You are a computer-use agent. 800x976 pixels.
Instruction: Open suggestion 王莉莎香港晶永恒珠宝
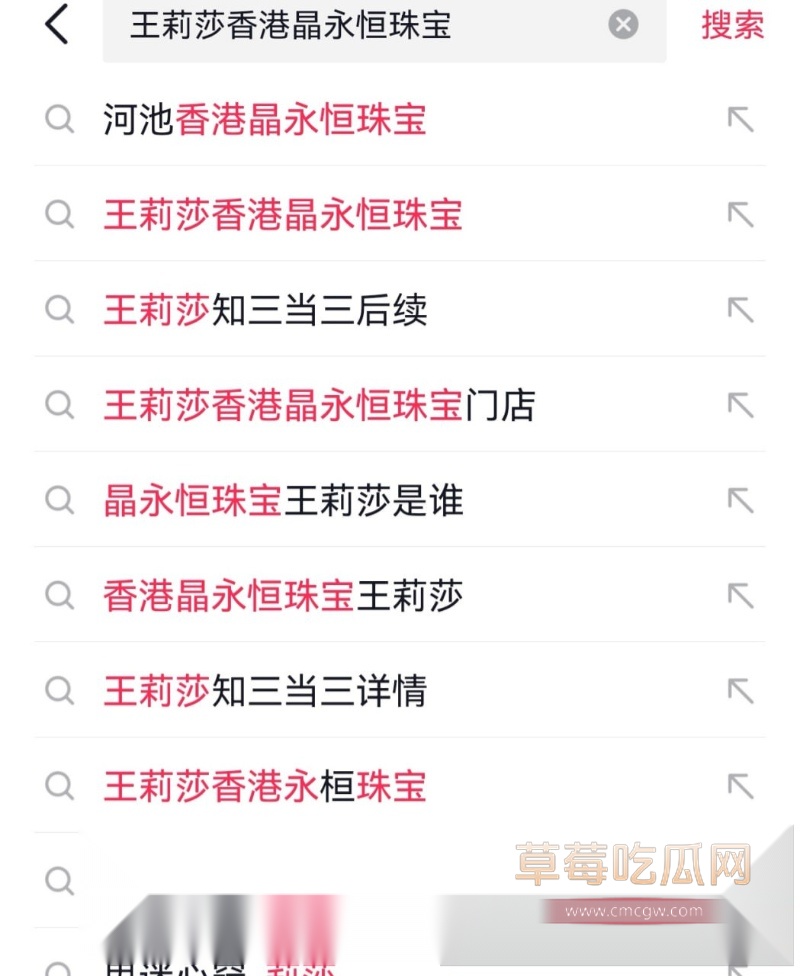tap(282, 214)
